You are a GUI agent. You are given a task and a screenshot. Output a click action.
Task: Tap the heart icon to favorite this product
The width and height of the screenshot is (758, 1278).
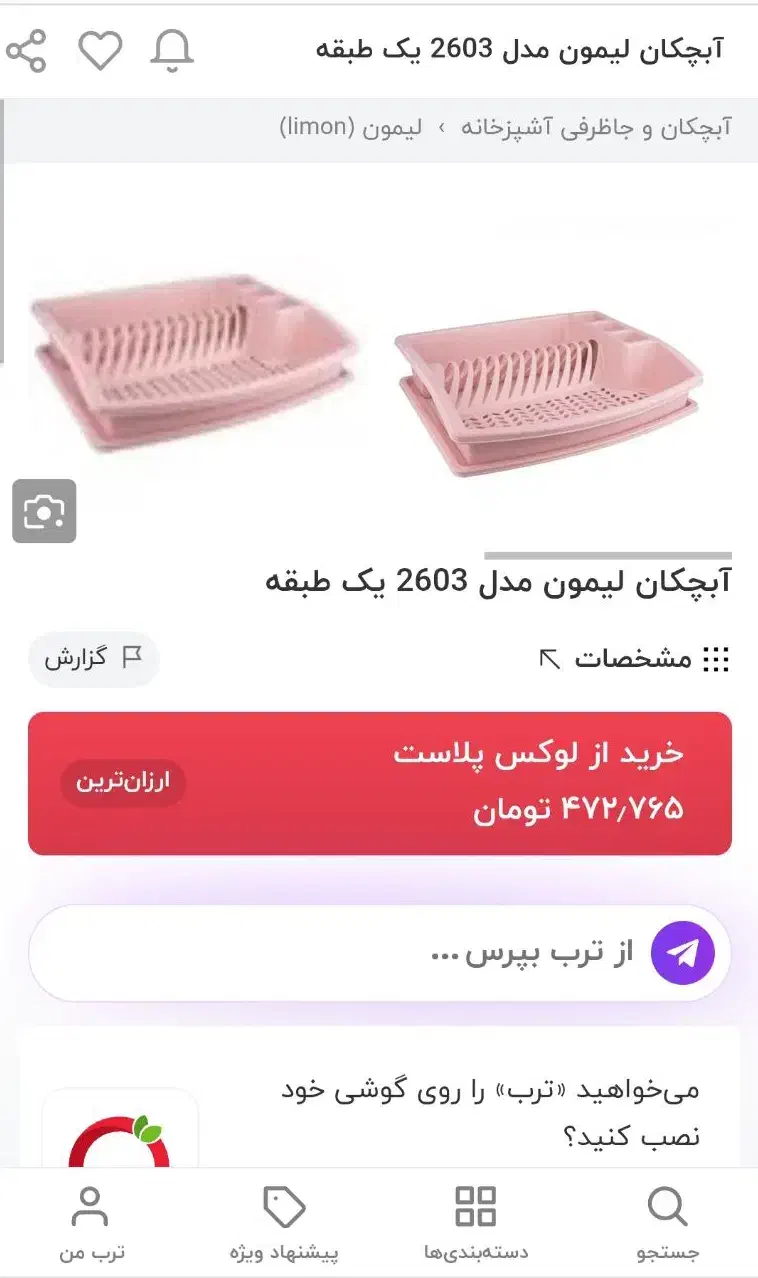coord(100,50)
